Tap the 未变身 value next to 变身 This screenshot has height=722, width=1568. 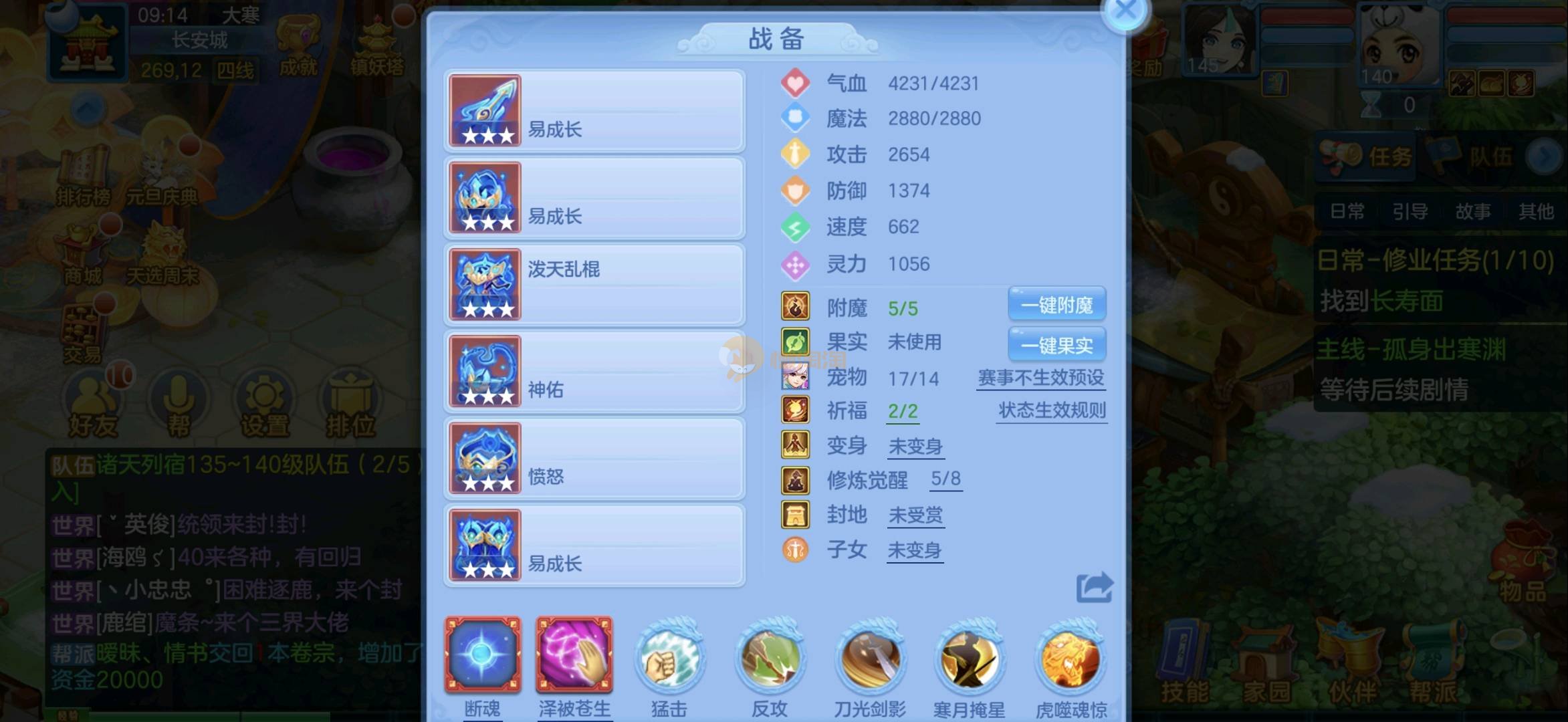pos(915,447)
